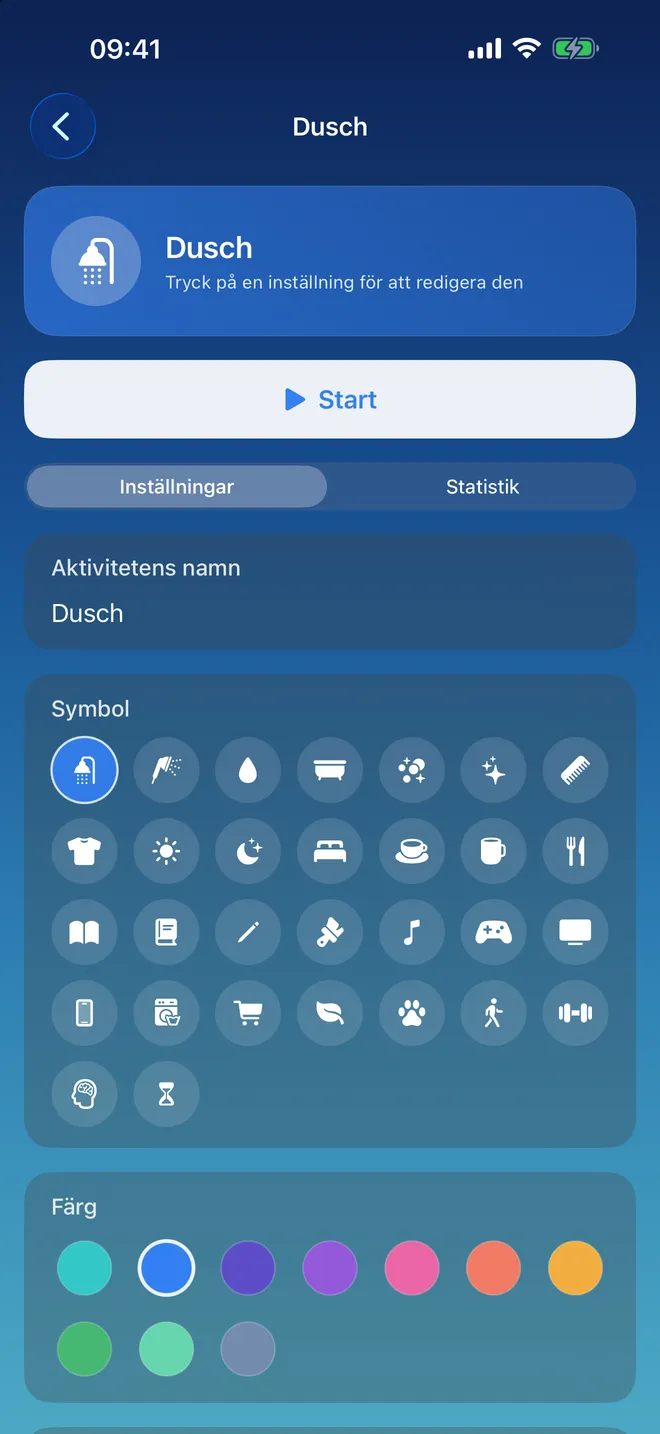This screenshot has width=660, height=1434.
Task: Edit the Aktivitetens namn field
Action: 330,592
